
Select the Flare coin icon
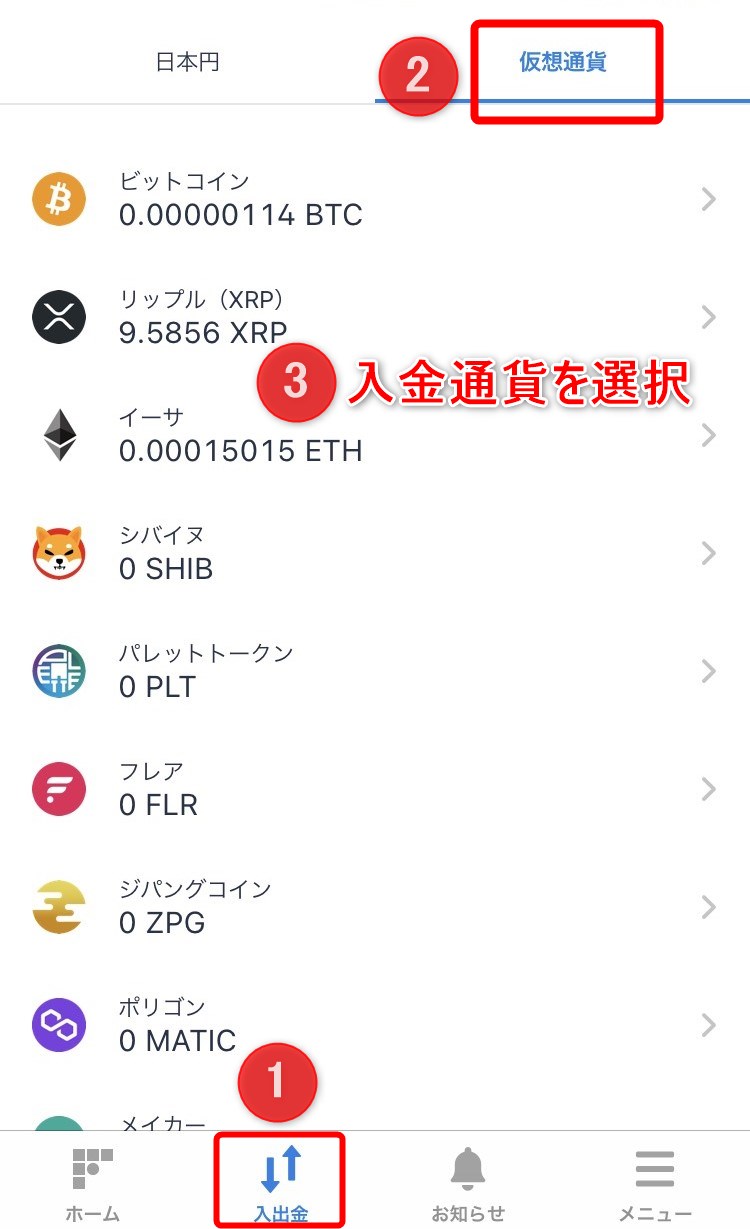point(58,789)
